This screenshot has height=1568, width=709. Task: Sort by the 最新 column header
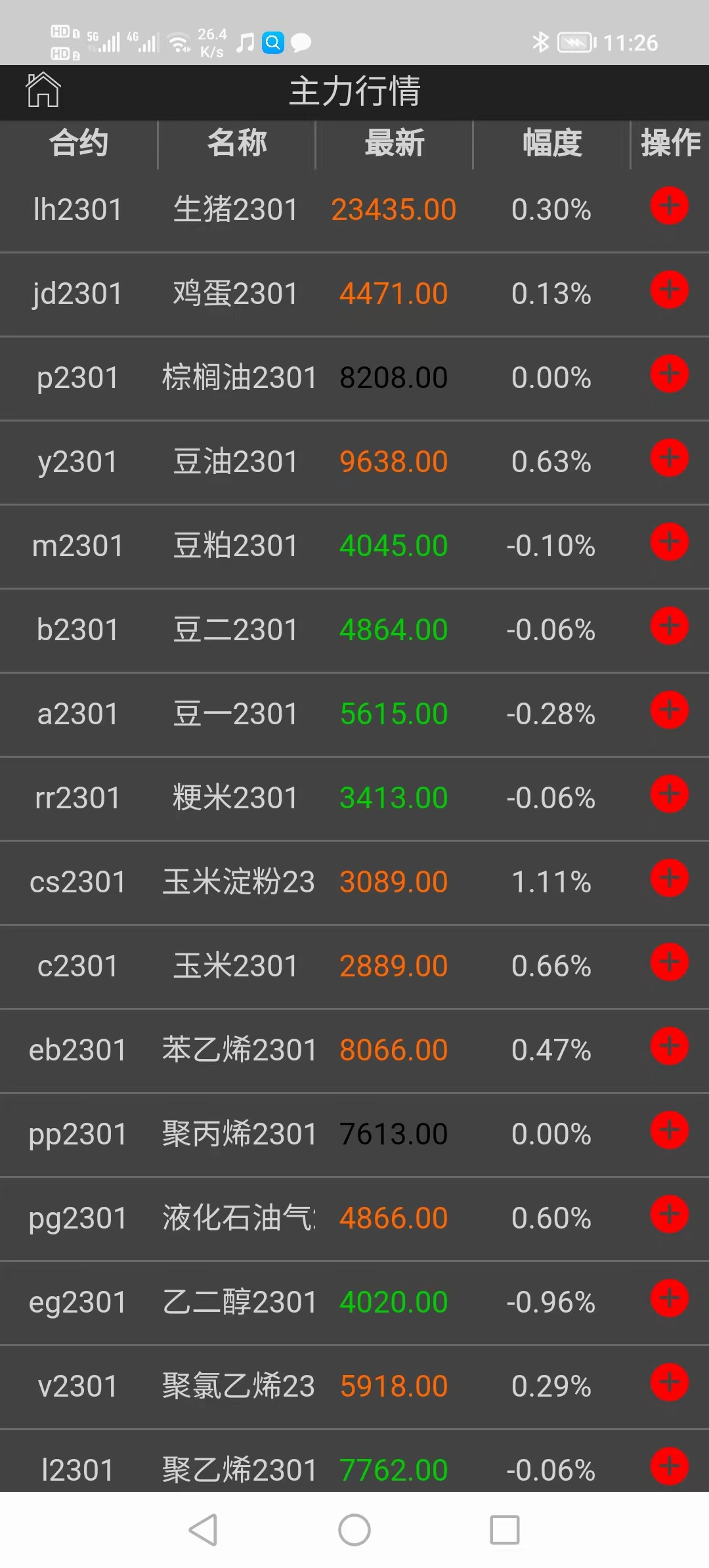(395, 143)
